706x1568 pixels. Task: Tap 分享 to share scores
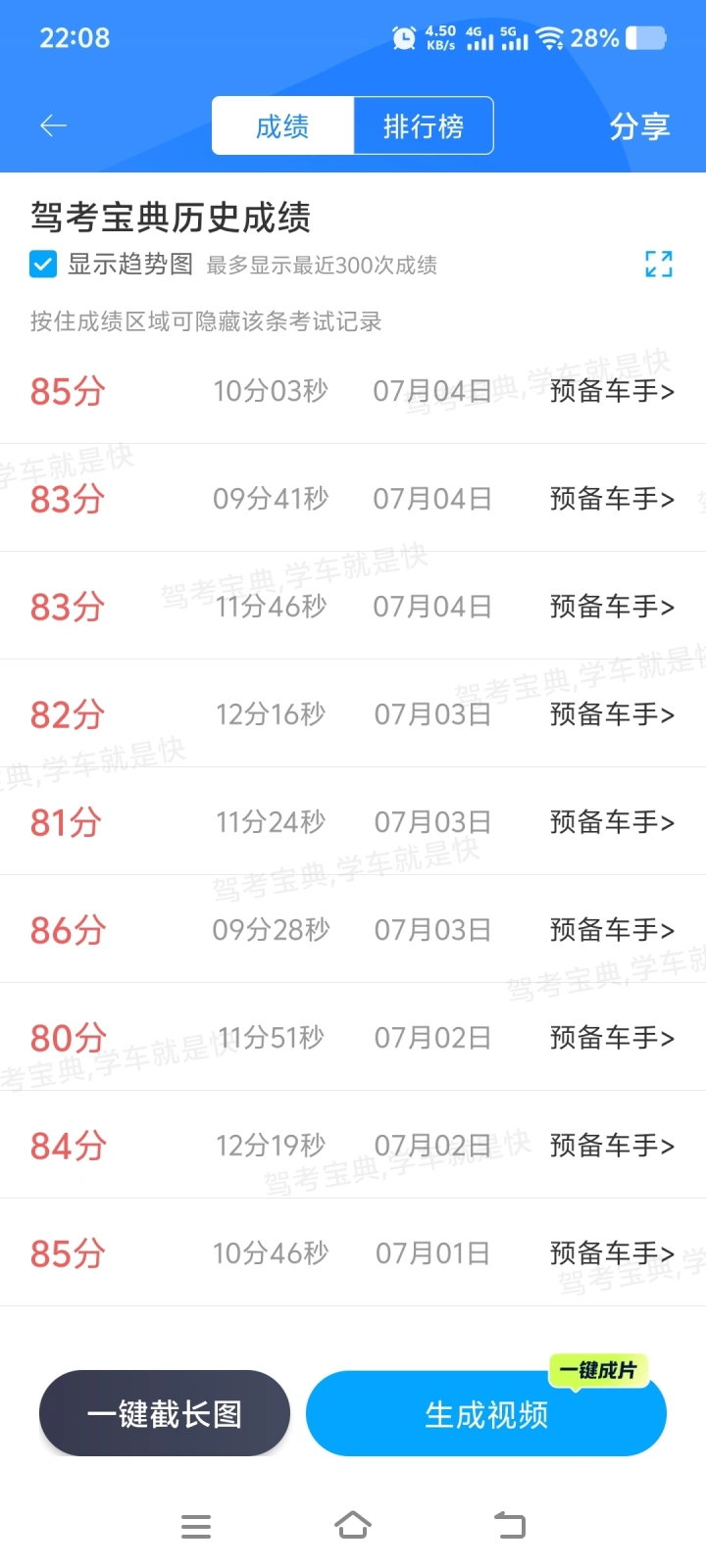tap(639, 125)
